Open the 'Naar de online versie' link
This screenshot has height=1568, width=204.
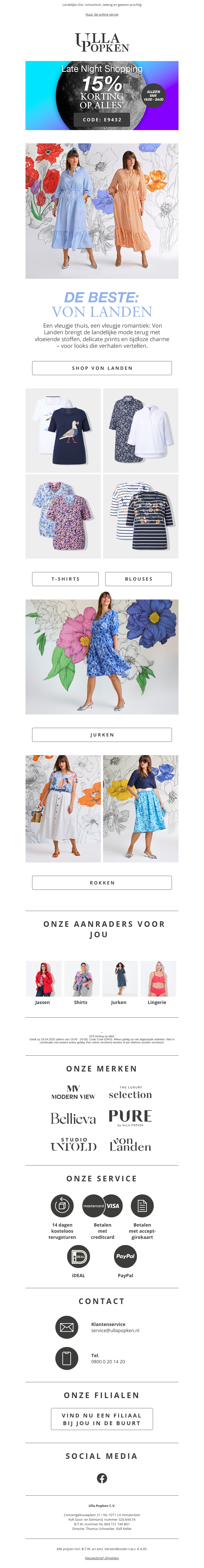(102, 15)
